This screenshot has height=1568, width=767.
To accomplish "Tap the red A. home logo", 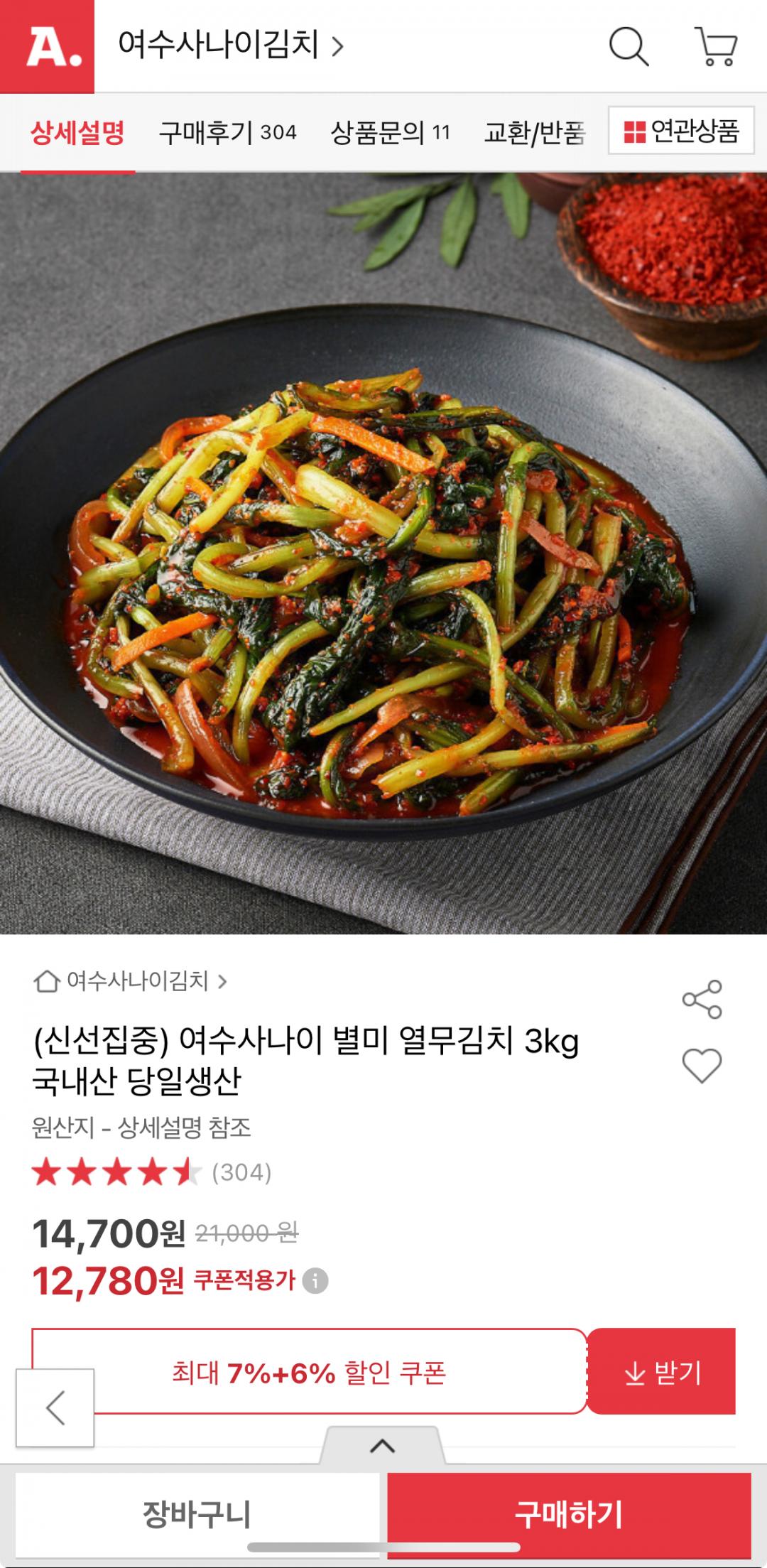I will coord(47,46).
